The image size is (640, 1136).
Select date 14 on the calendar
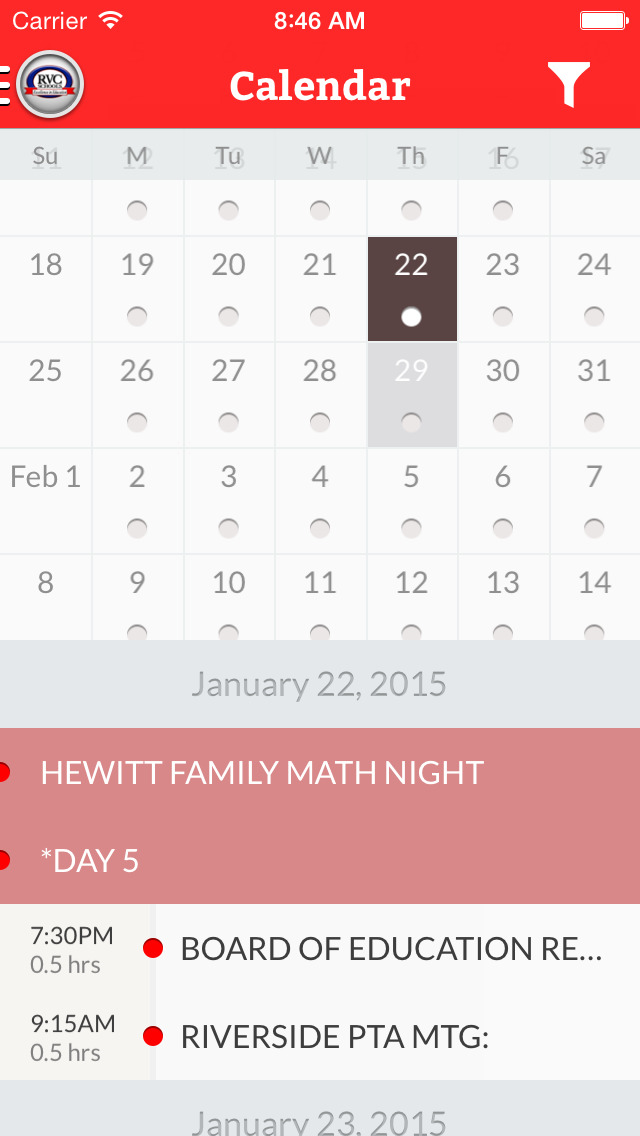click(594, 597)
